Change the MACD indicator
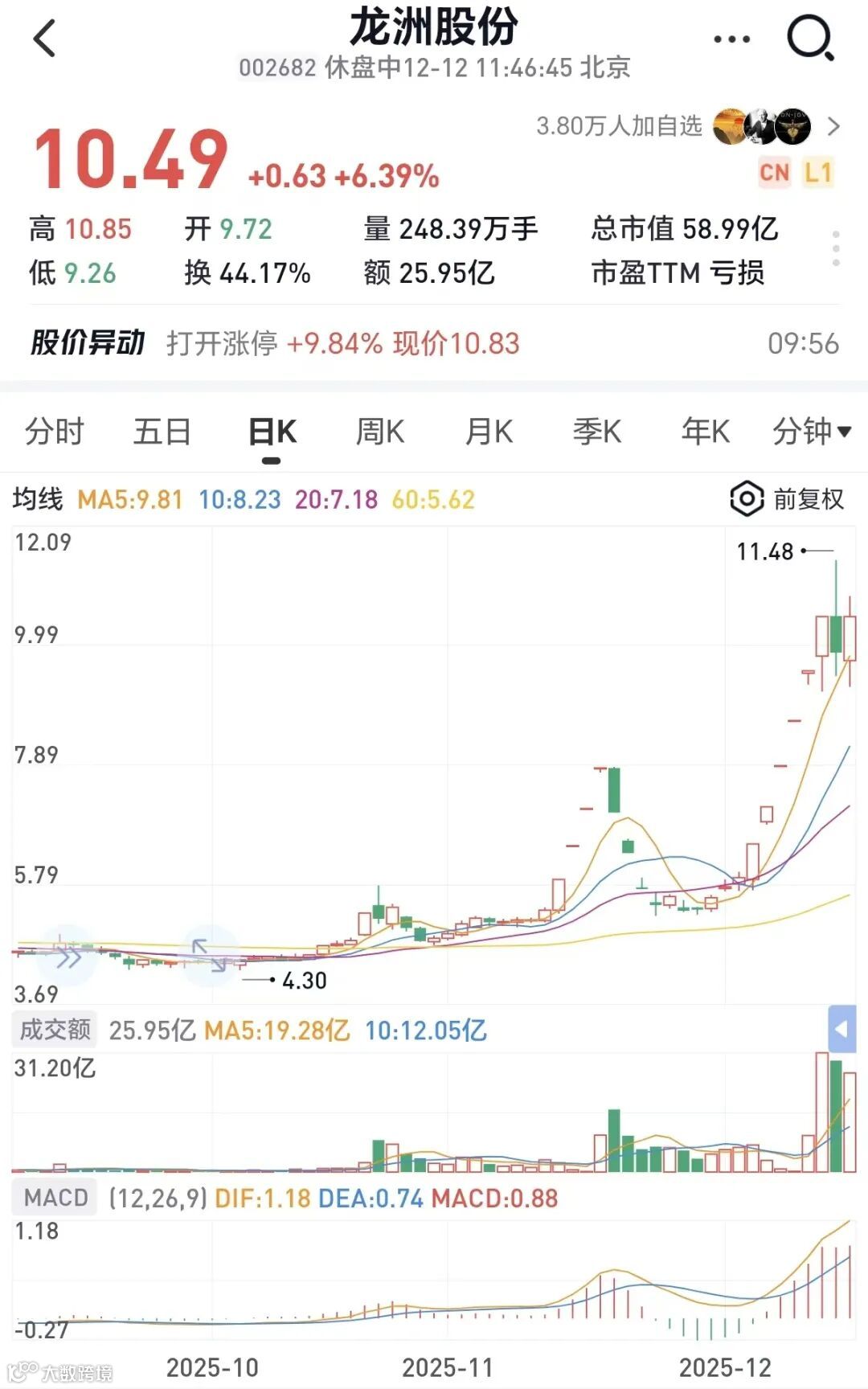868x1389 pixels. tap(55, 1198)
